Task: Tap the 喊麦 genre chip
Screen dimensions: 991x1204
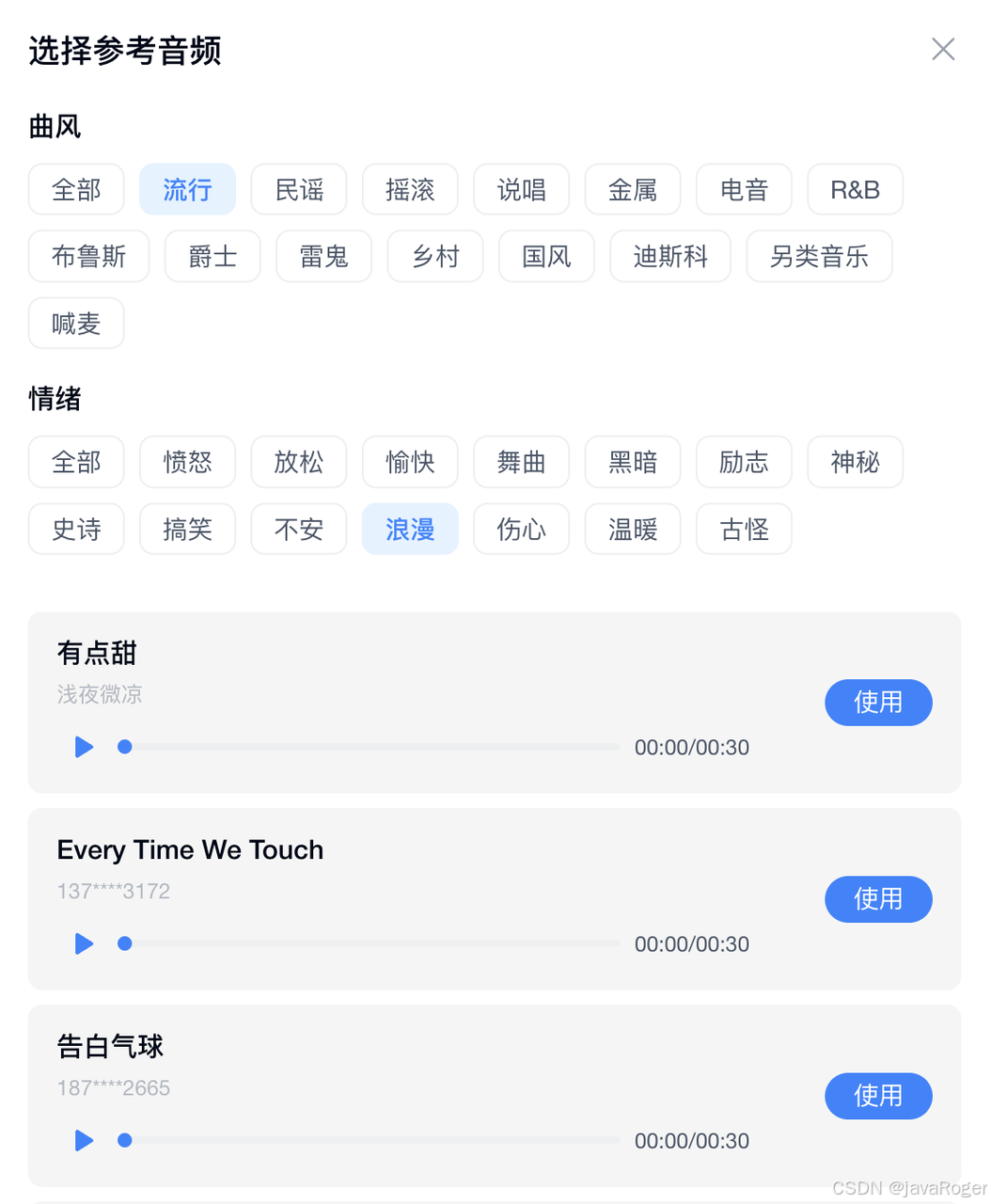Action: click(x=76, y=324)
